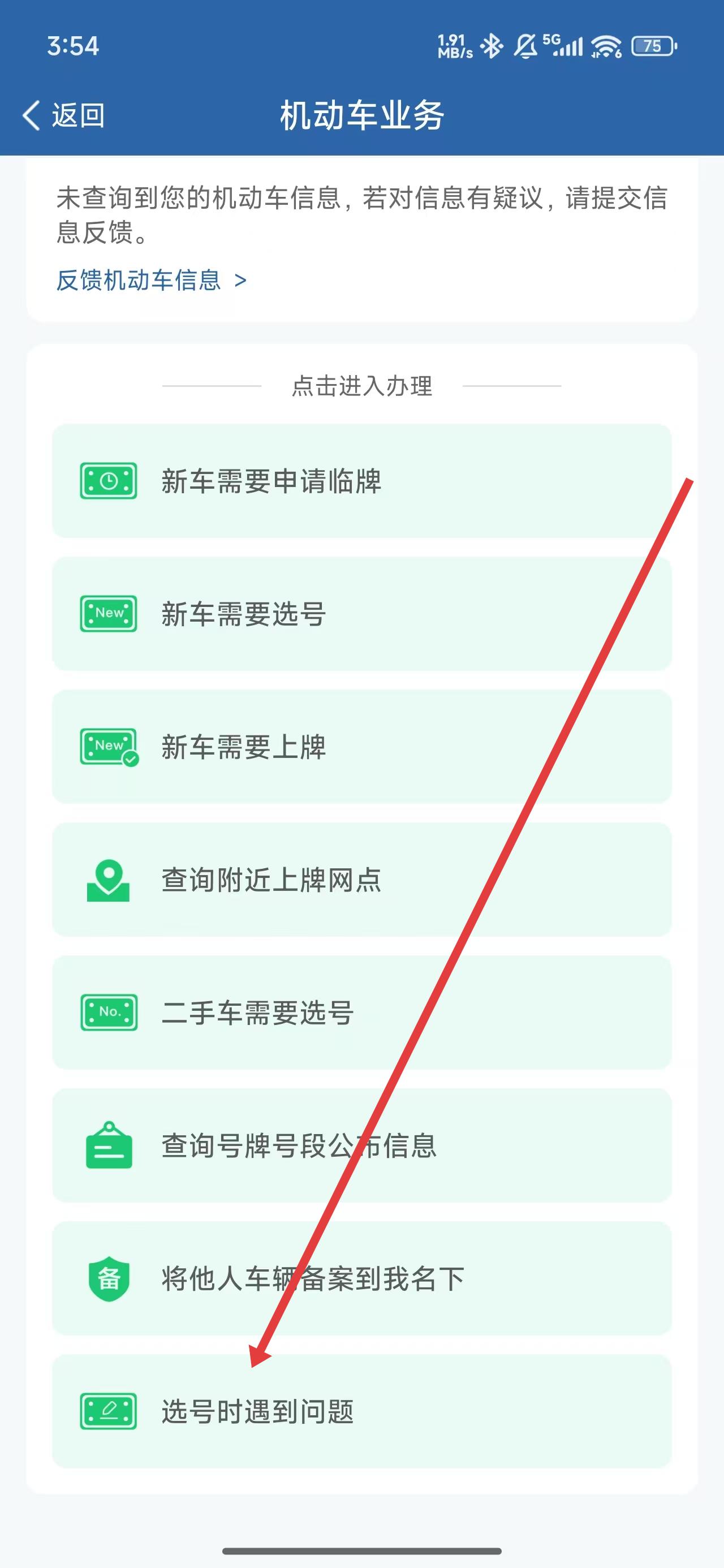Go back using the 返回 button
The image size is (724, 1568).
coord(64,115)
